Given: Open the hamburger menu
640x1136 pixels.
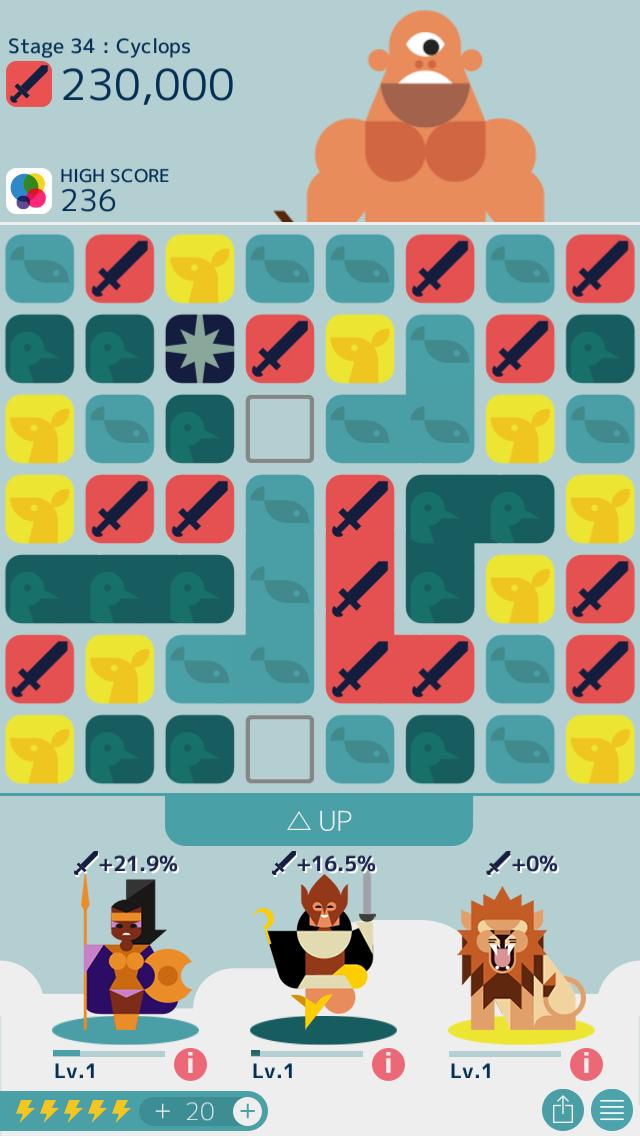Looking at the screenshot, I should [x=612, y=1110].
